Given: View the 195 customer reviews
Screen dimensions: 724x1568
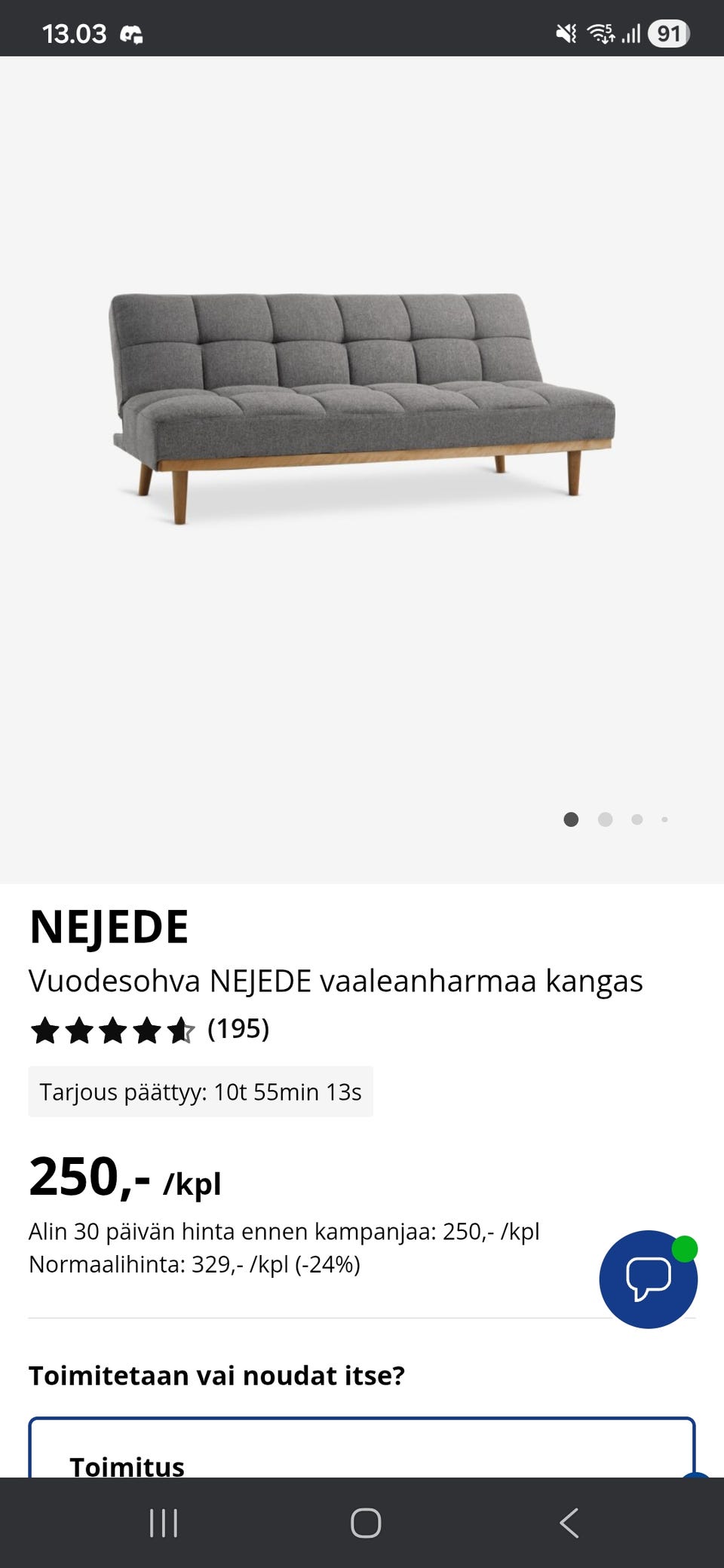Looking at the screenshot, I should 238,1029.
